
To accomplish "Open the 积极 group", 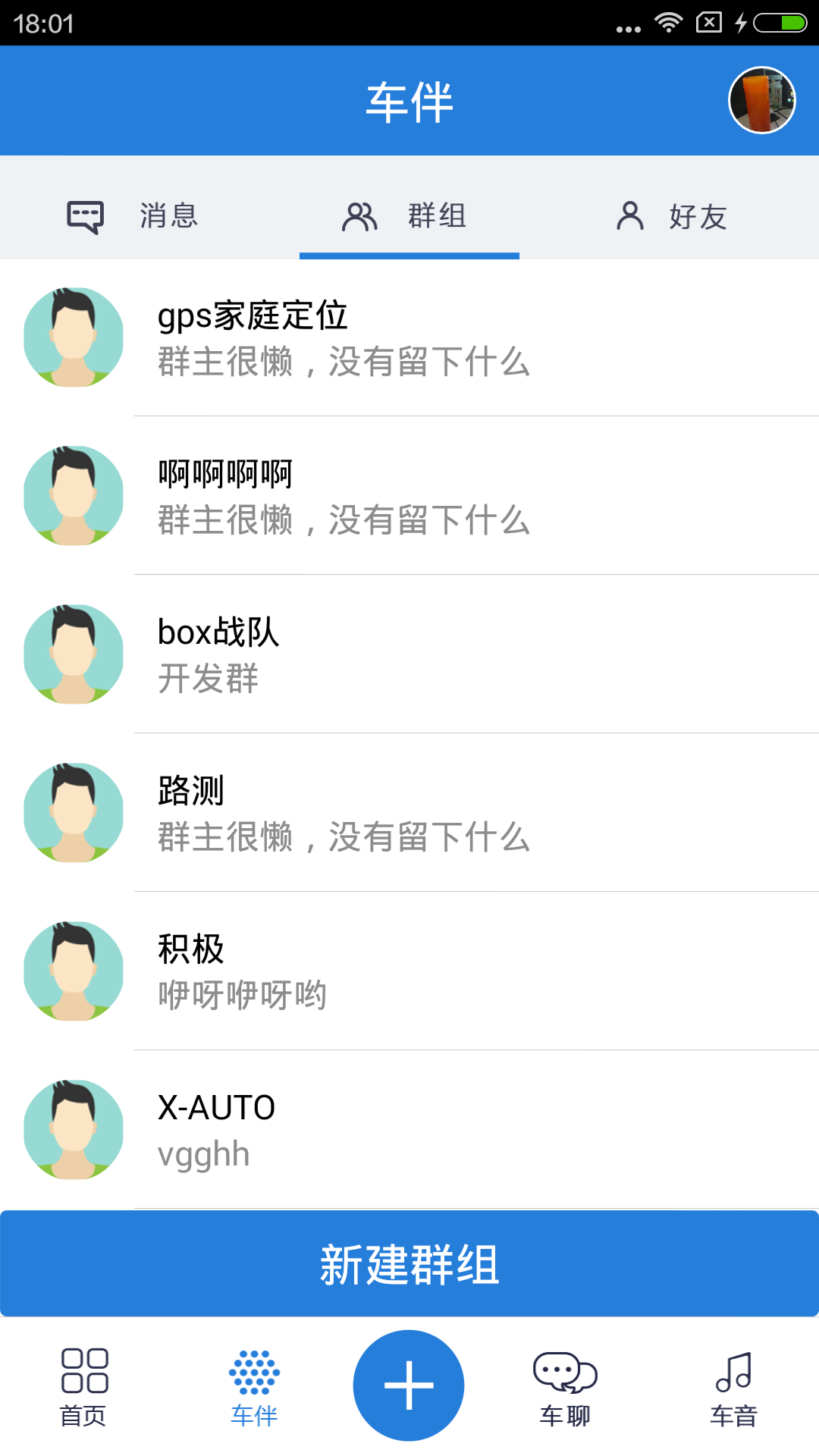I will pyautogui.click(x=409, y=971).
